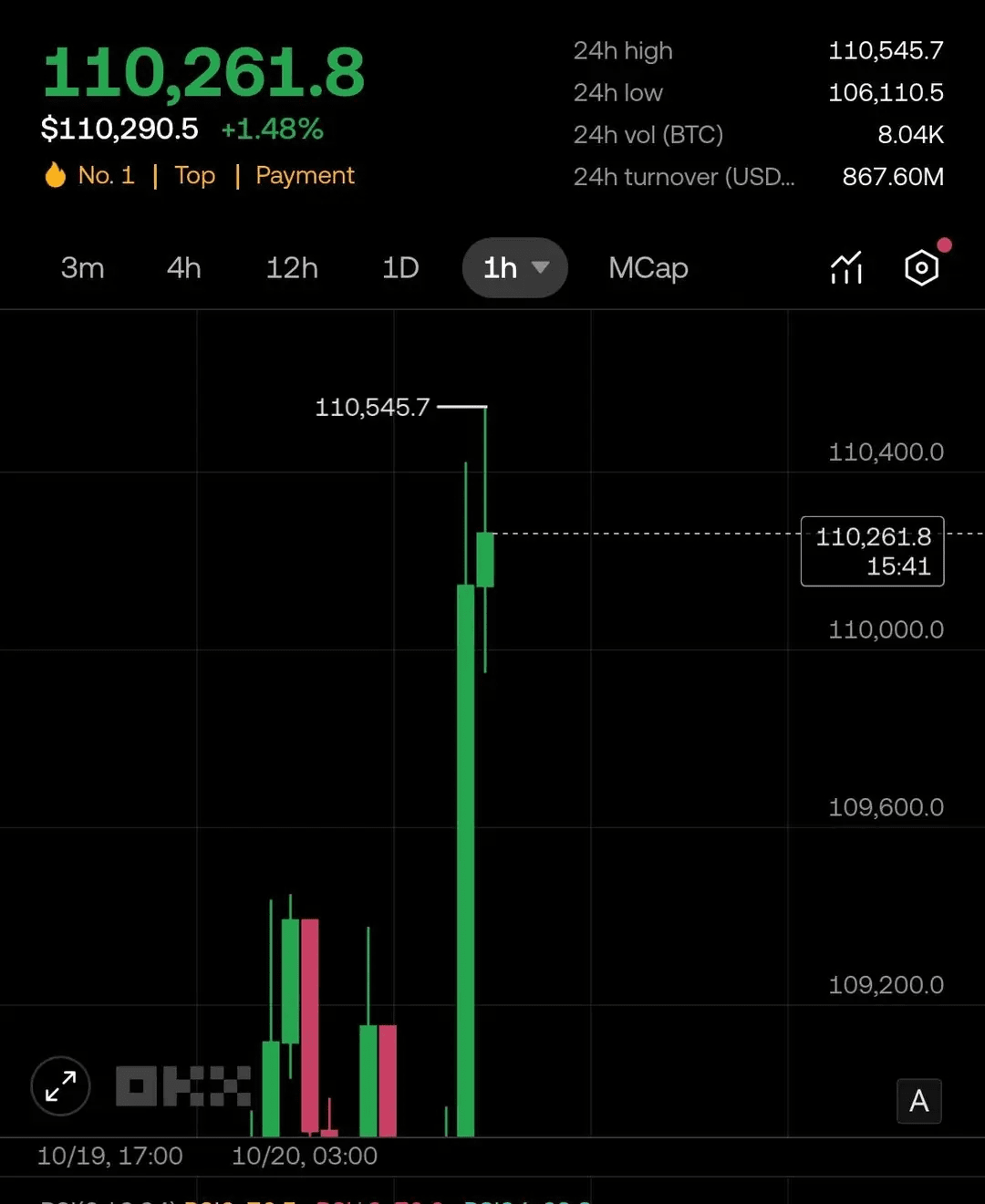
Task: Open the Top category tag
Action: 195,175
